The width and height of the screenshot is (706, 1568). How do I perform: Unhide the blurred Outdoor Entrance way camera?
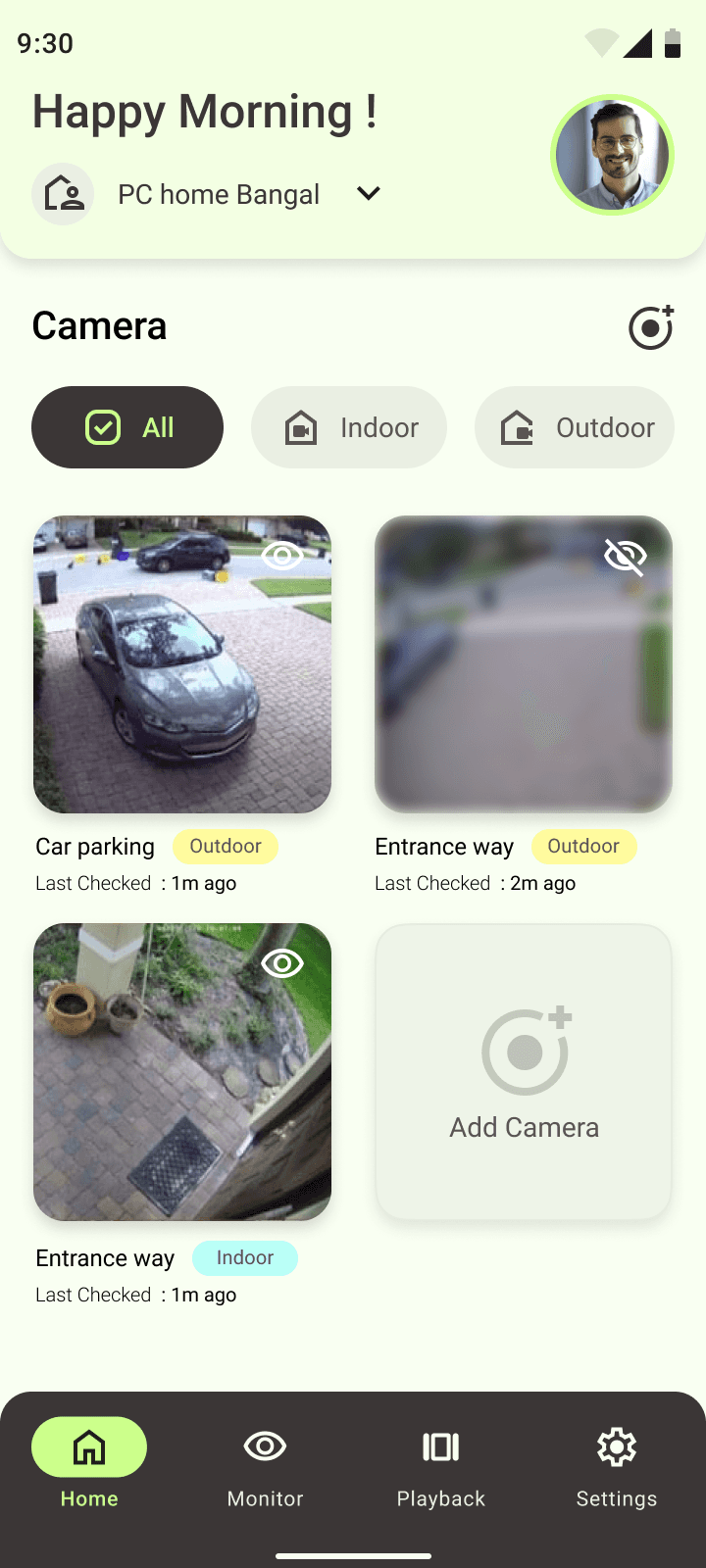(x=625, y=557)
